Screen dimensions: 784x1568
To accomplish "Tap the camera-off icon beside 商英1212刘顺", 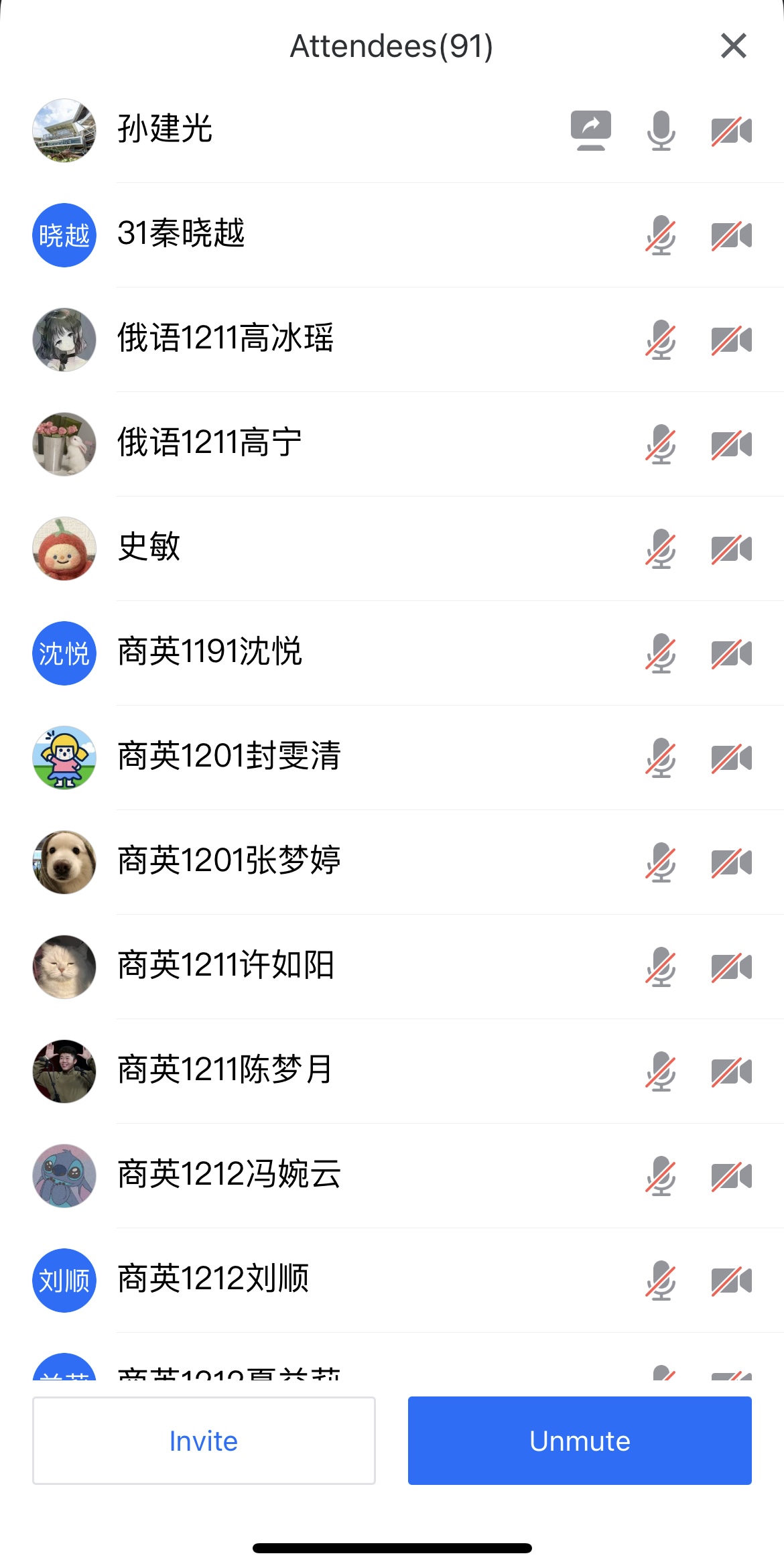I will click(732, 1281).
